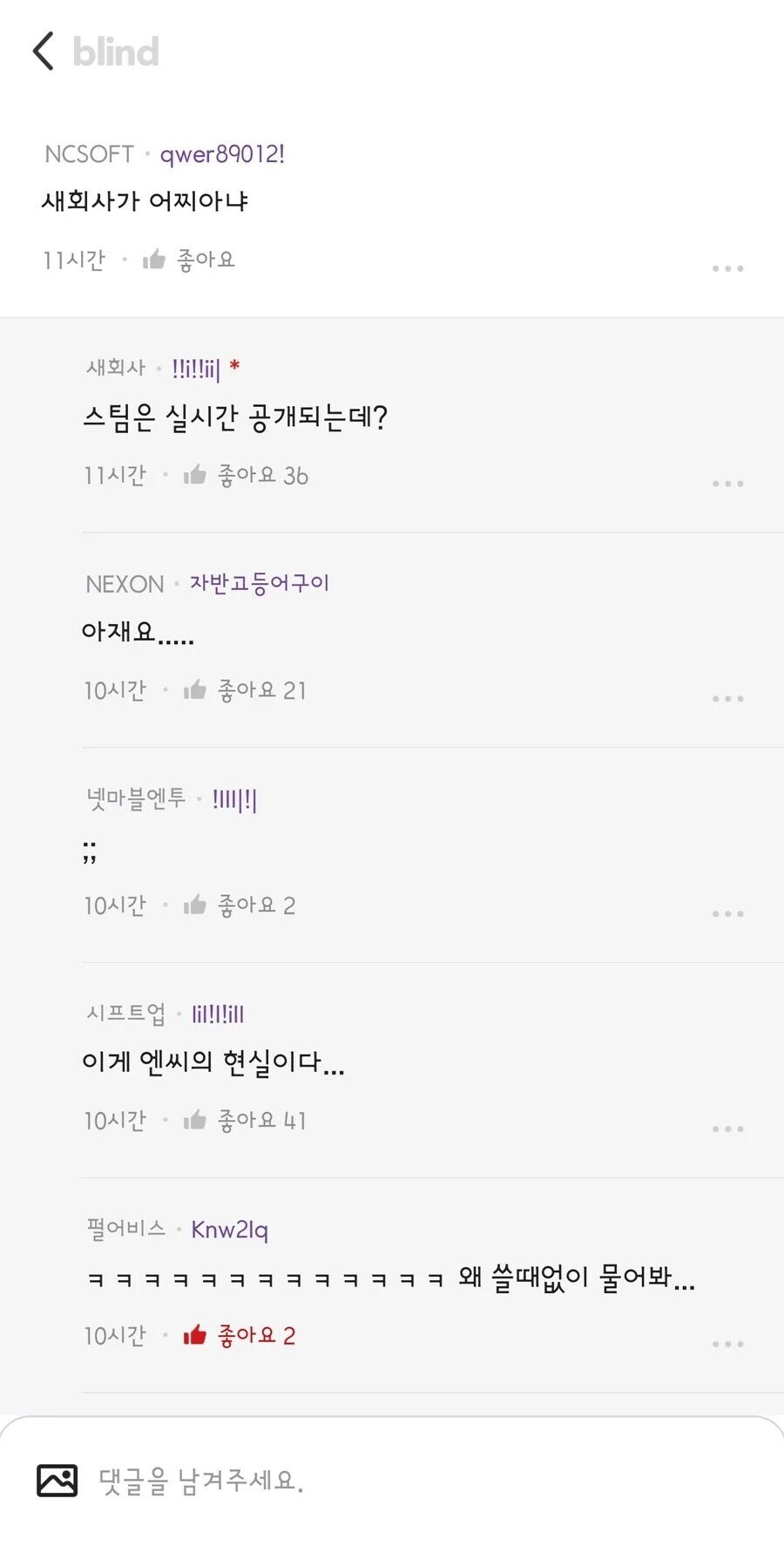This screenshot has width=784, height=1546.
Task: Click the thumbs-up icon beside 좋아요 36
Action: tap(195, 474)
